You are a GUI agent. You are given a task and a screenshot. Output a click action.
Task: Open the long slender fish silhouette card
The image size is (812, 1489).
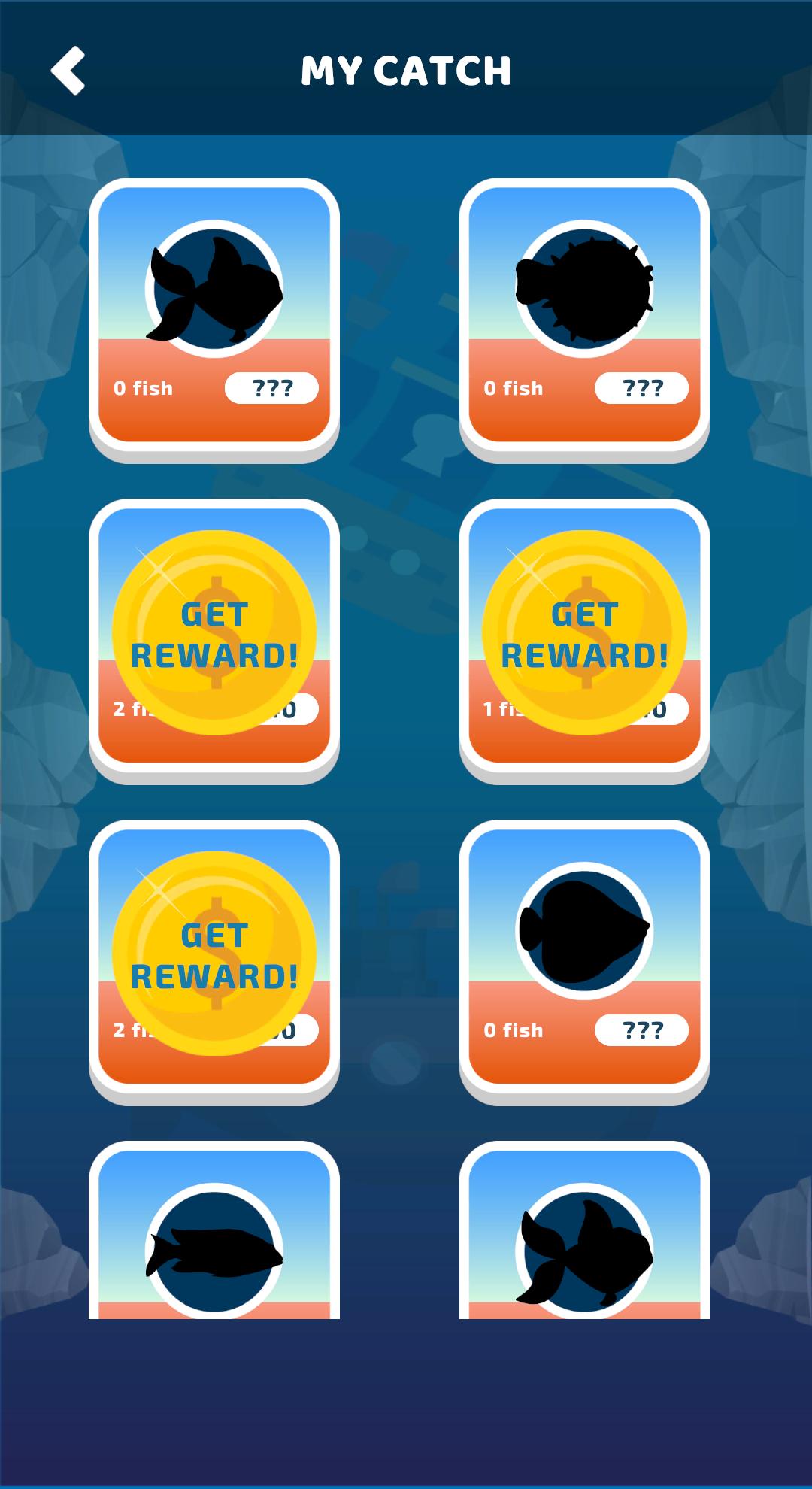[x=214, y=1241]
